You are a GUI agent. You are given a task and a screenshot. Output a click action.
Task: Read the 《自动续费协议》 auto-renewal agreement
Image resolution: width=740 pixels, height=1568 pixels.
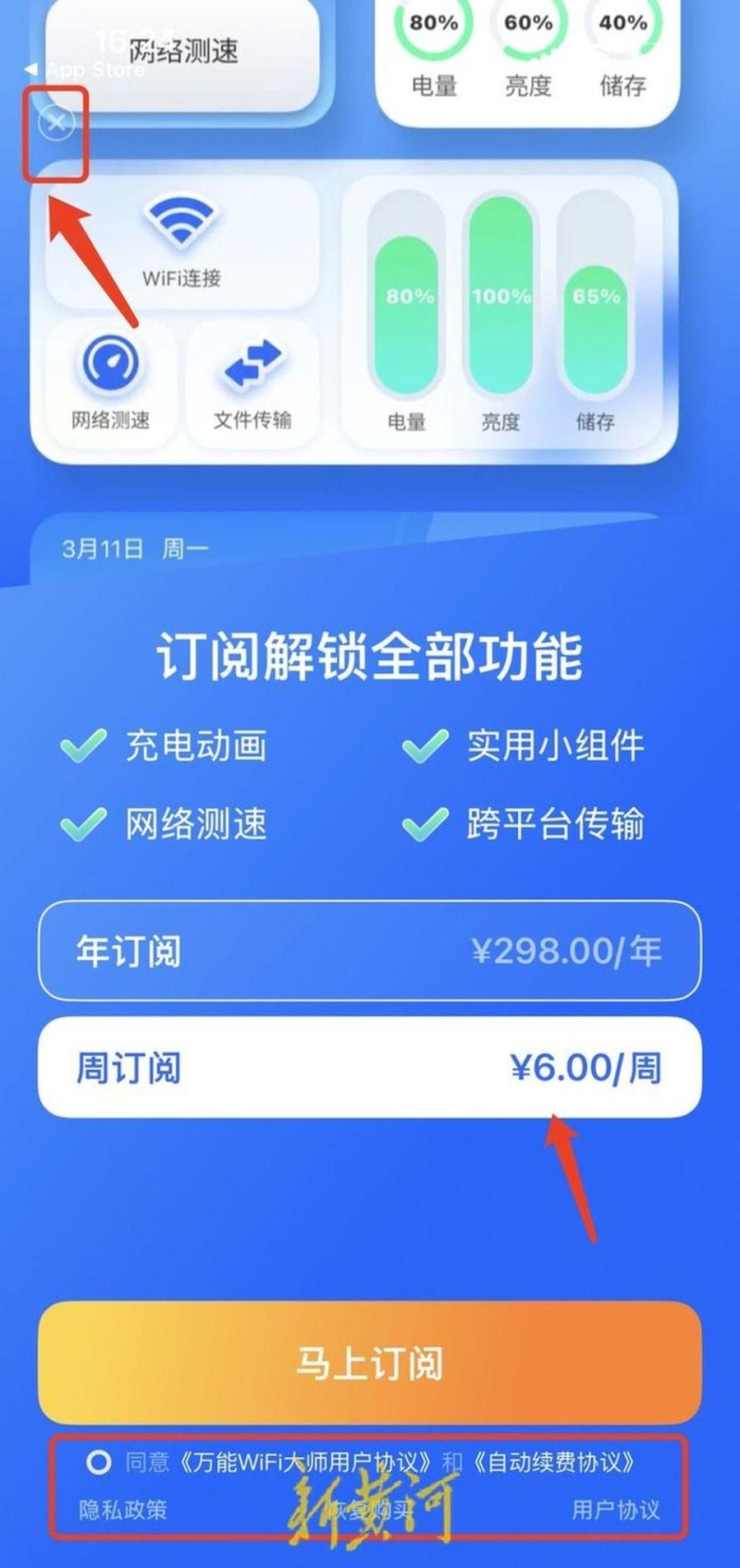[553, 1462]
